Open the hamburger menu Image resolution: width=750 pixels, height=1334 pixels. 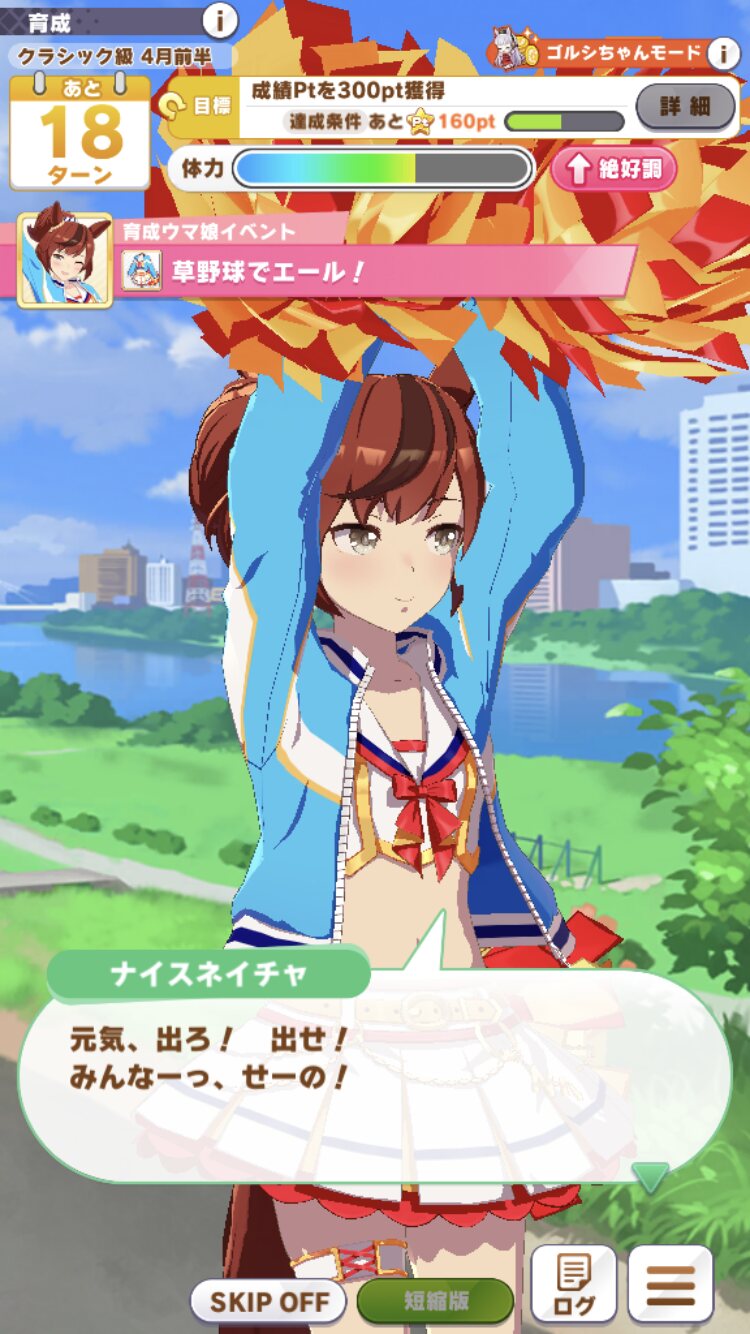coord(671,1285)
